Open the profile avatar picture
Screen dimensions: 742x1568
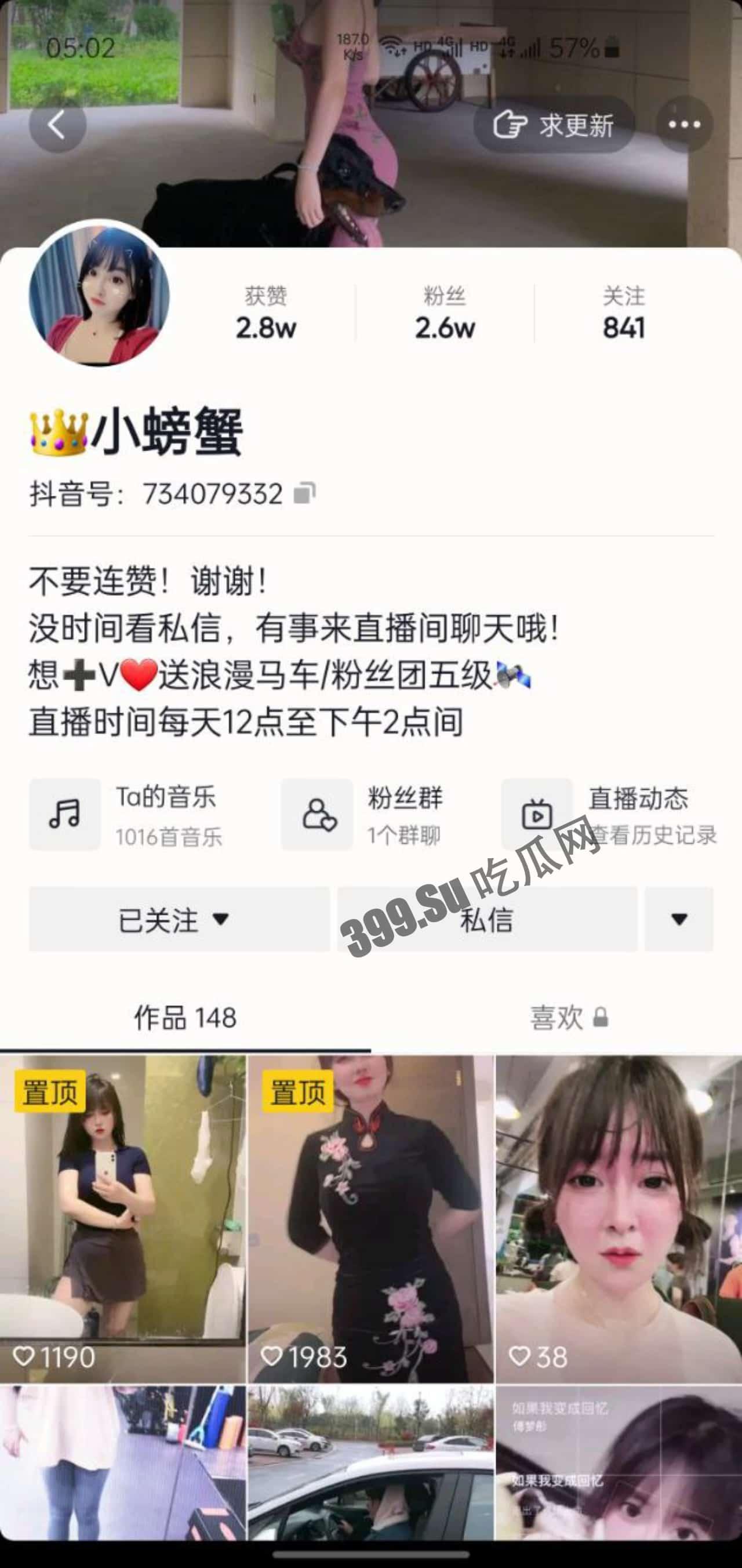point(99,296)
